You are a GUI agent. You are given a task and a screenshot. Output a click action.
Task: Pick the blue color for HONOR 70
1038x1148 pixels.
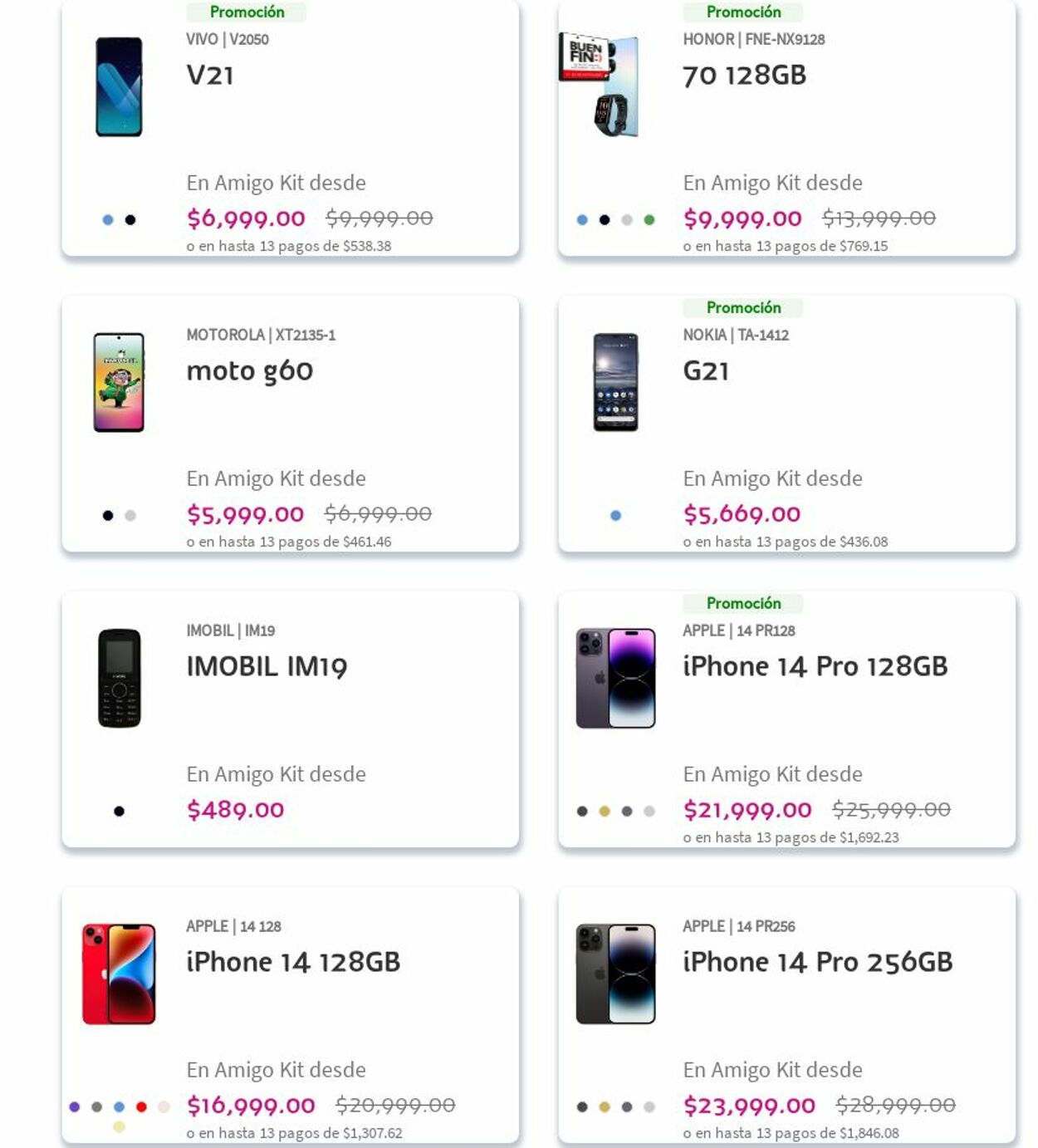[582, 220]
